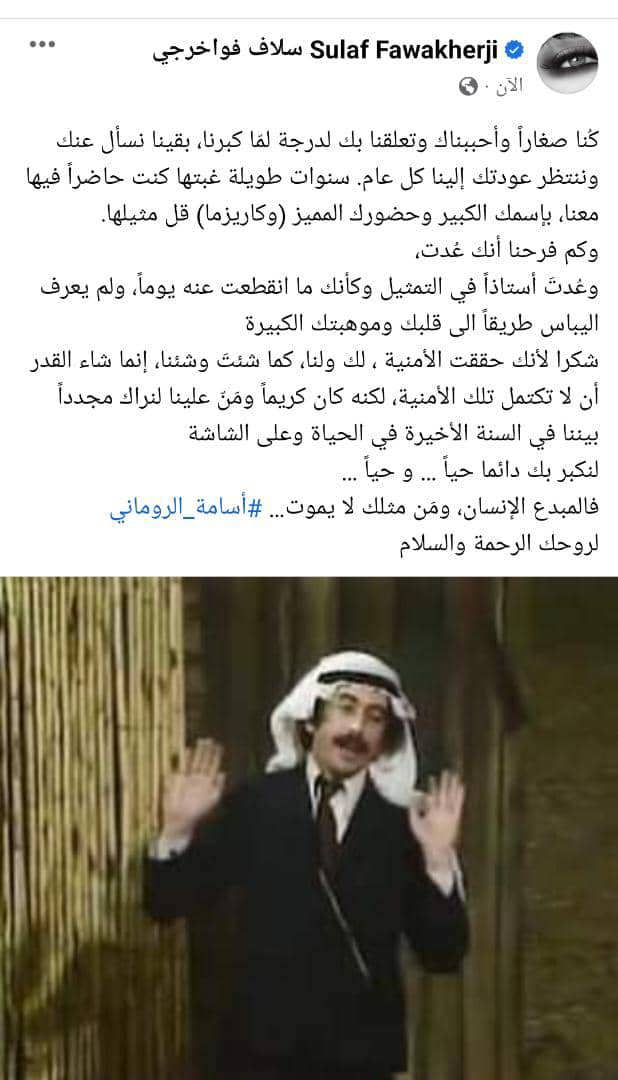
Task: Open the post's three-dot options menu
Action: (x=42, y=47)
